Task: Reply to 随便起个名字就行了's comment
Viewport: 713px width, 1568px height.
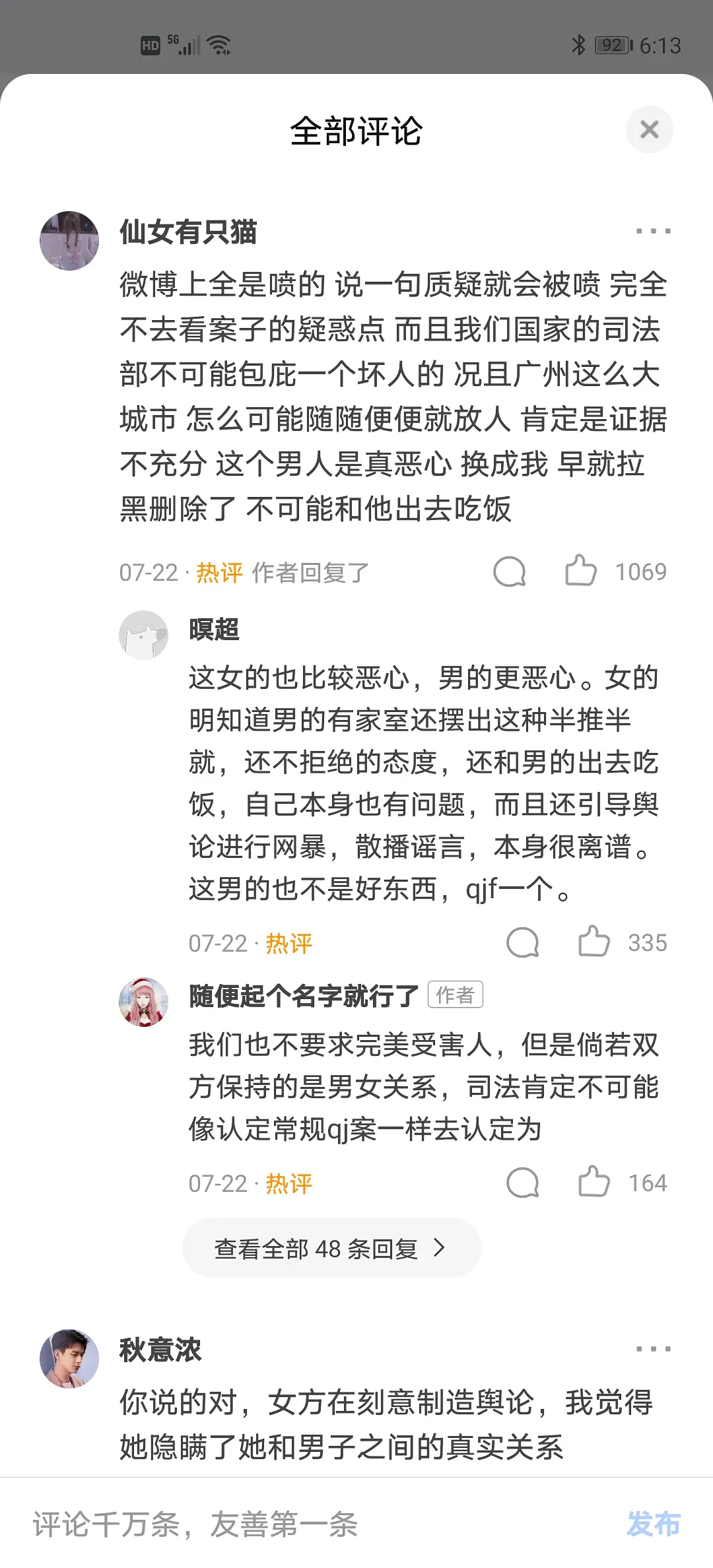Action: 523,1183
